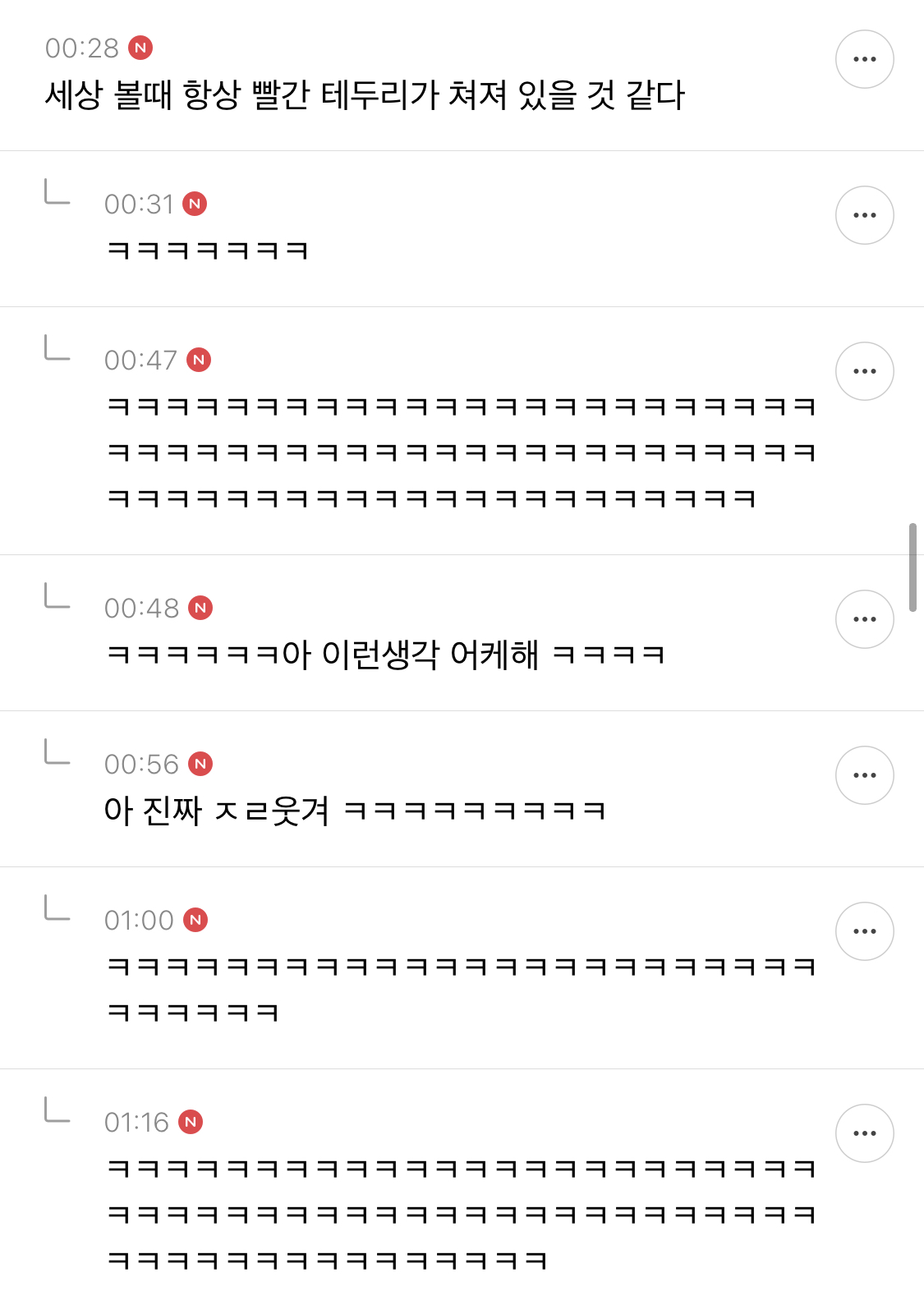Click the N badge on the 00:31 reply

pyautogui.click(x=195, y=204)
